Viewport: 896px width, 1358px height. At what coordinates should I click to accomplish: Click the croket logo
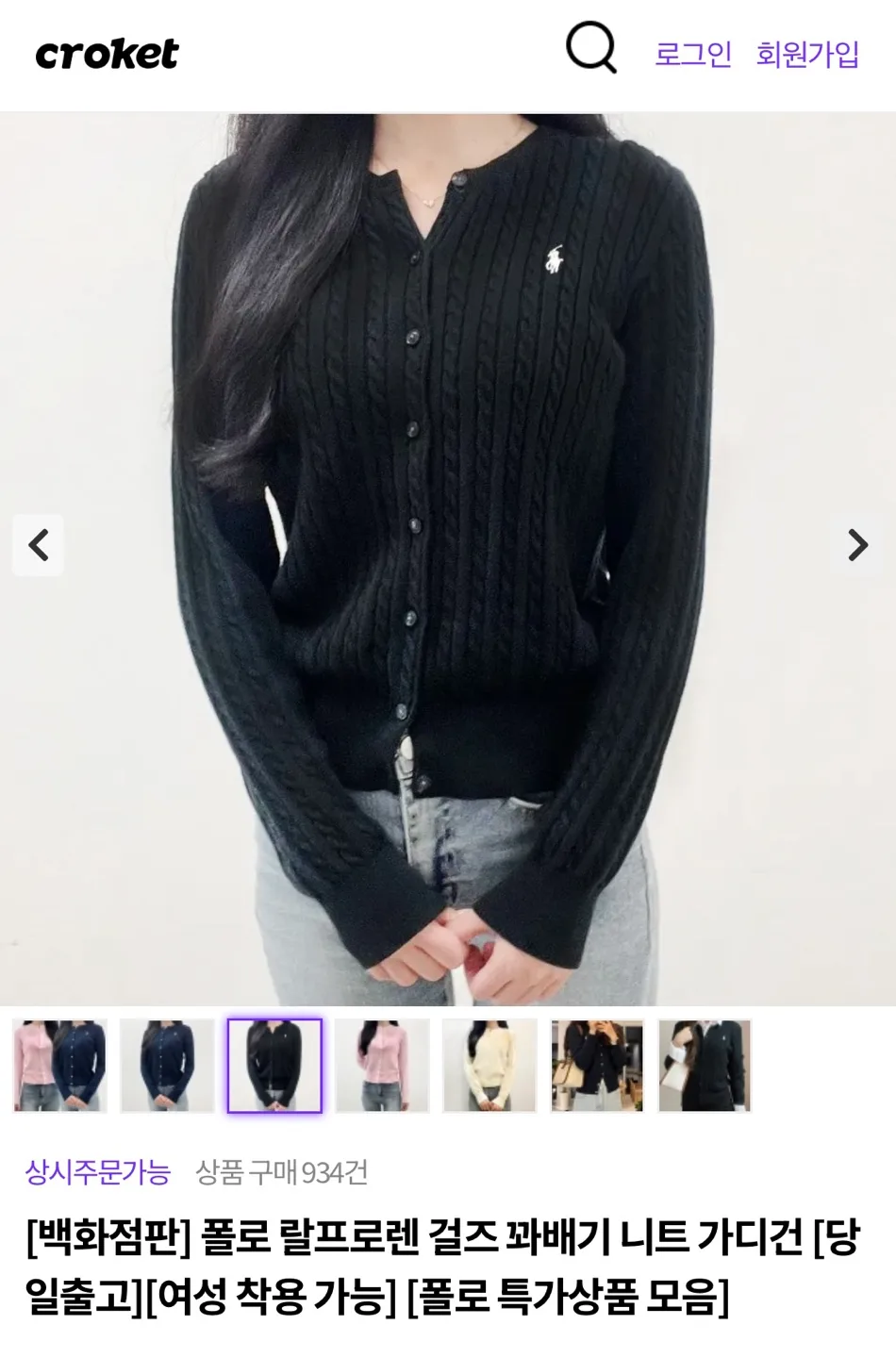(x=107, y=54)
